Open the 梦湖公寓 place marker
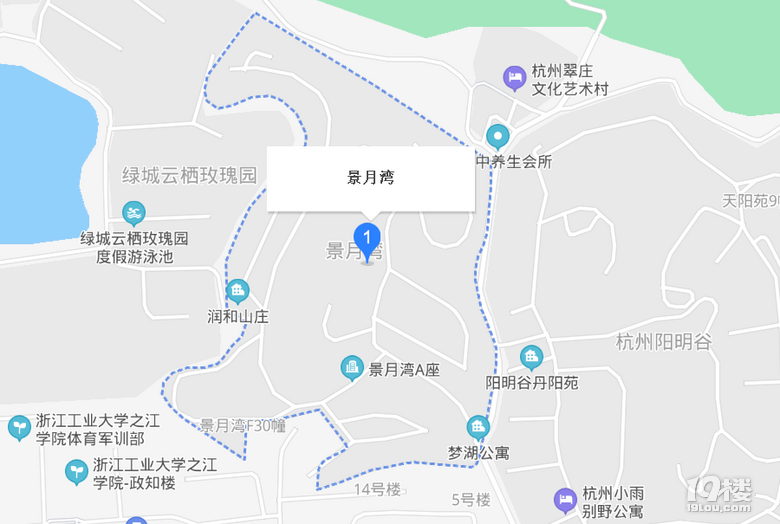Screen dimensions: 780x524 pyautogui.click(x=478, y=428)
